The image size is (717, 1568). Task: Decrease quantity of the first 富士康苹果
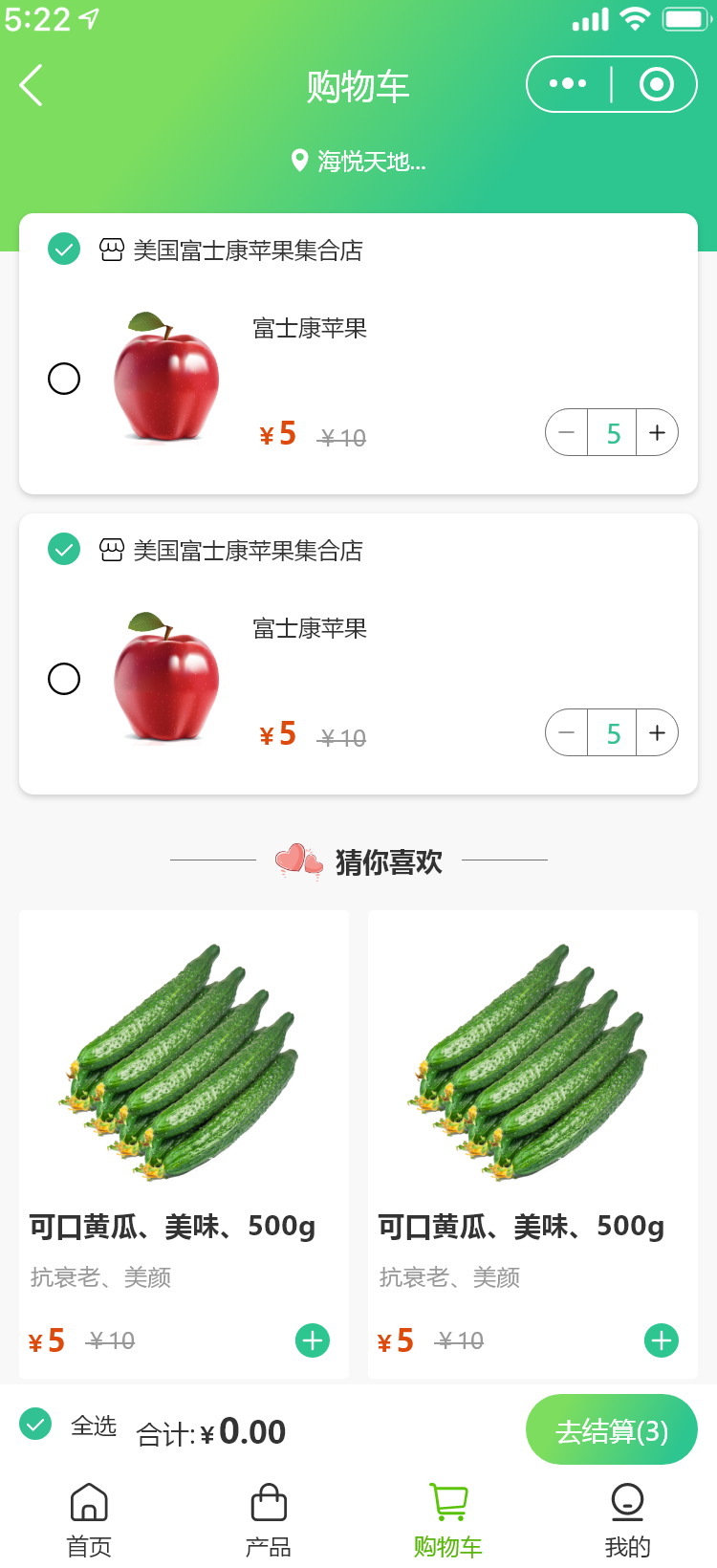click(x=567, y=433)
